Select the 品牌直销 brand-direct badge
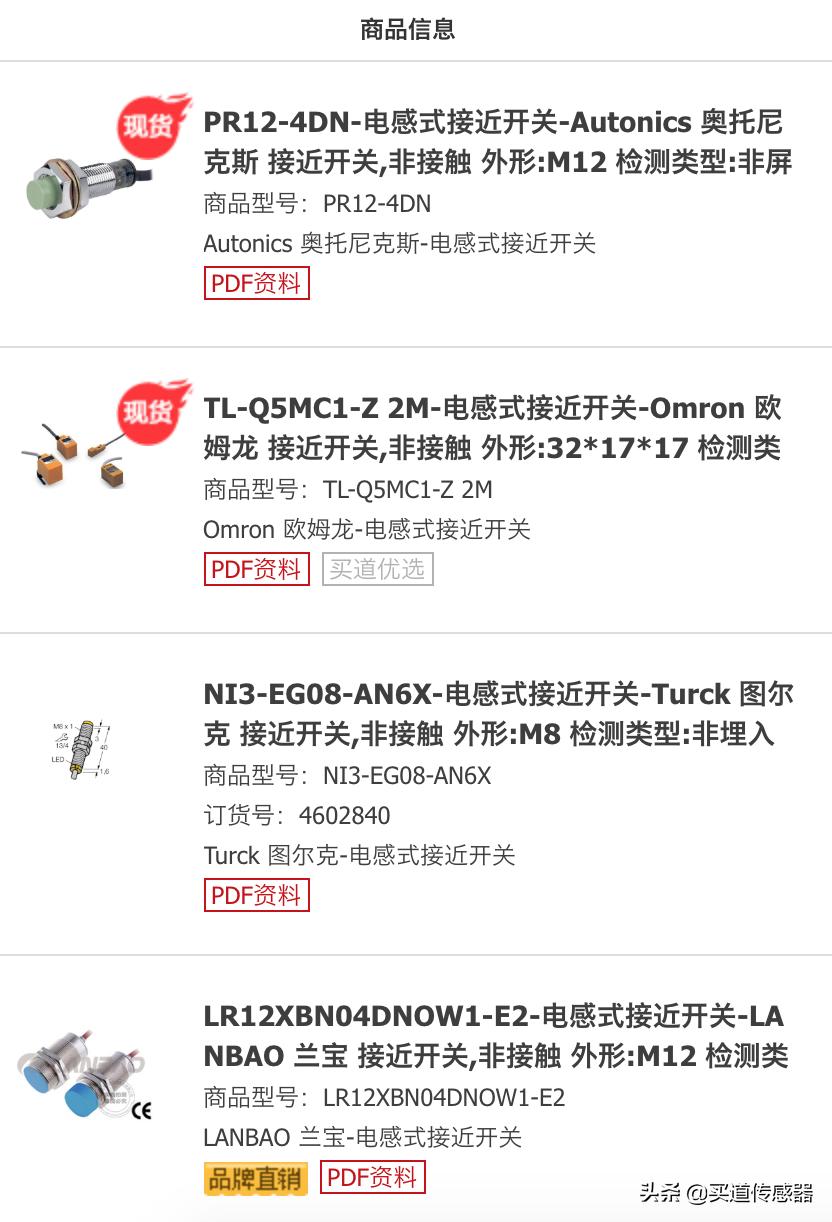The image size is (832, 1222). 255,1179
